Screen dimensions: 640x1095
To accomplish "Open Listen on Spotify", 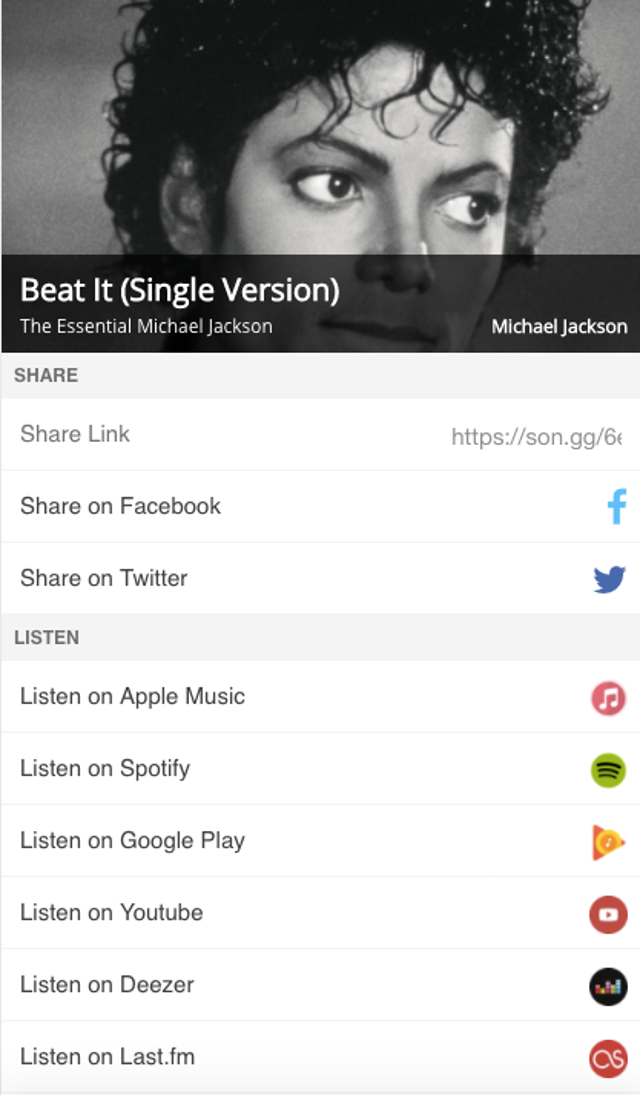I will point(320,768).
